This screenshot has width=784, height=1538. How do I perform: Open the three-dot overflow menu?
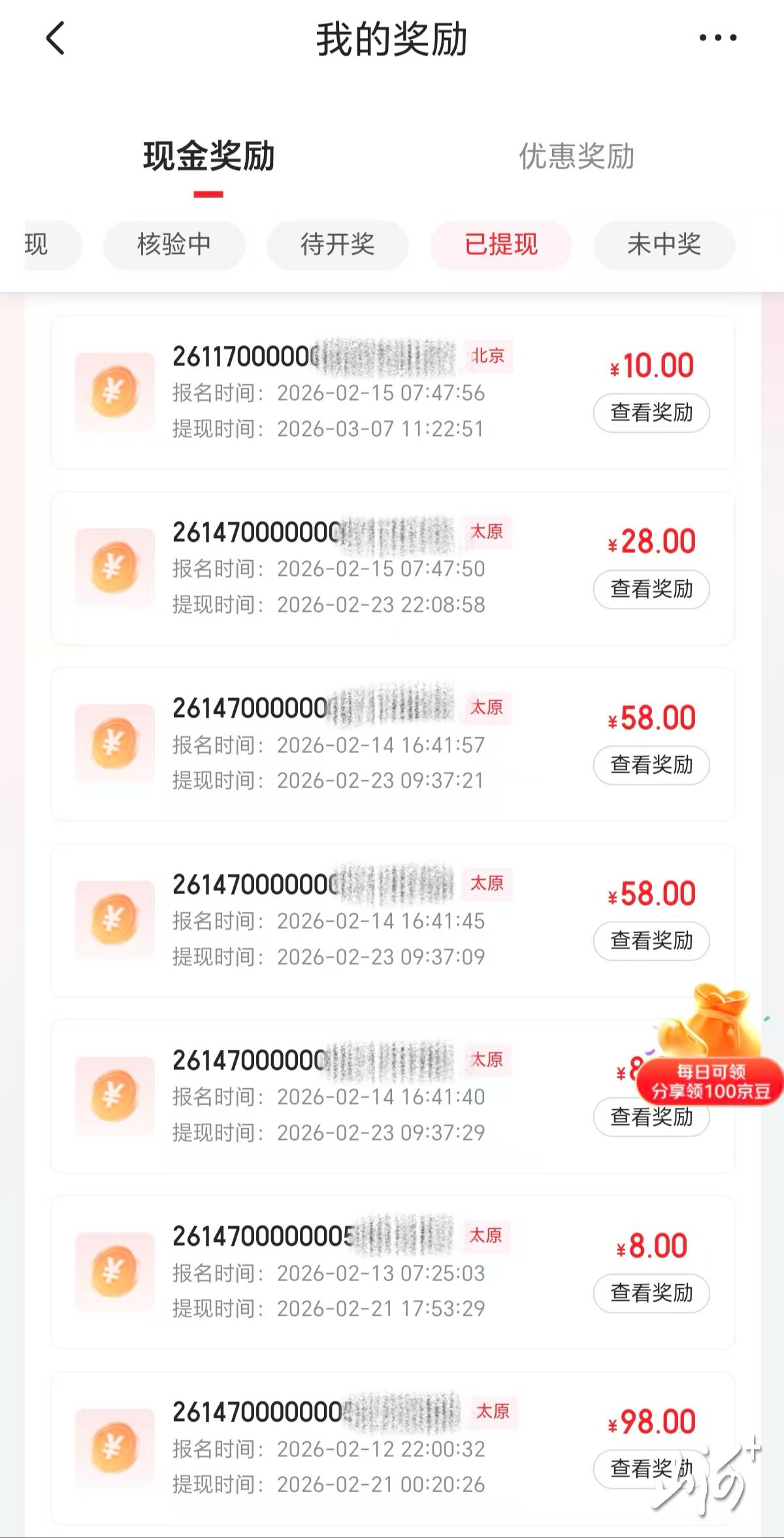[x=717, y=38]
